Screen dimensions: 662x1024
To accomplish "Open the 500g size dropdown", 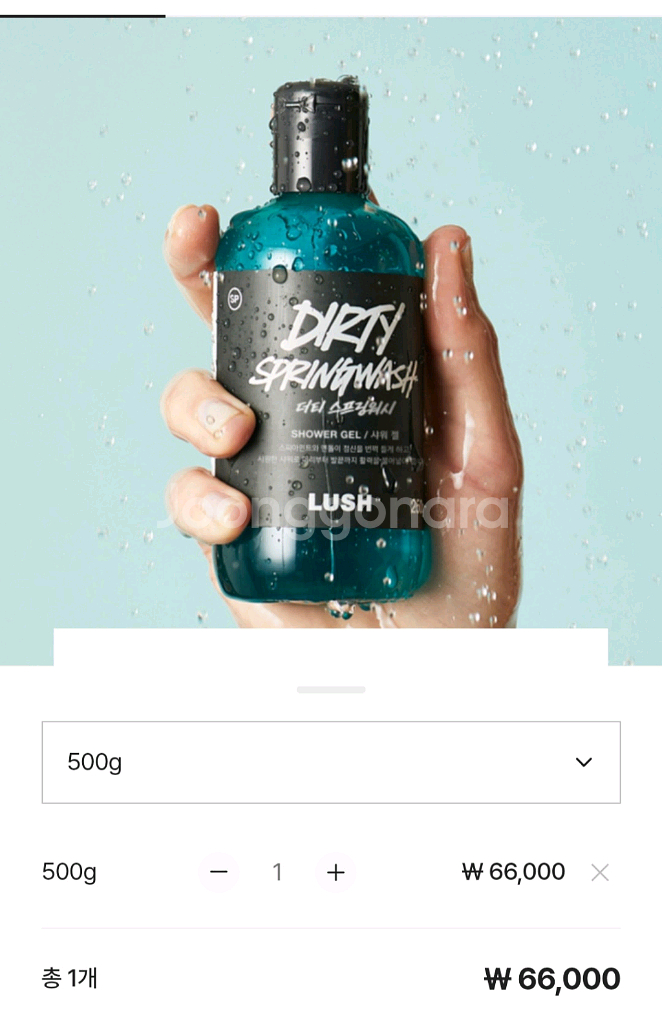I will 331,762.
